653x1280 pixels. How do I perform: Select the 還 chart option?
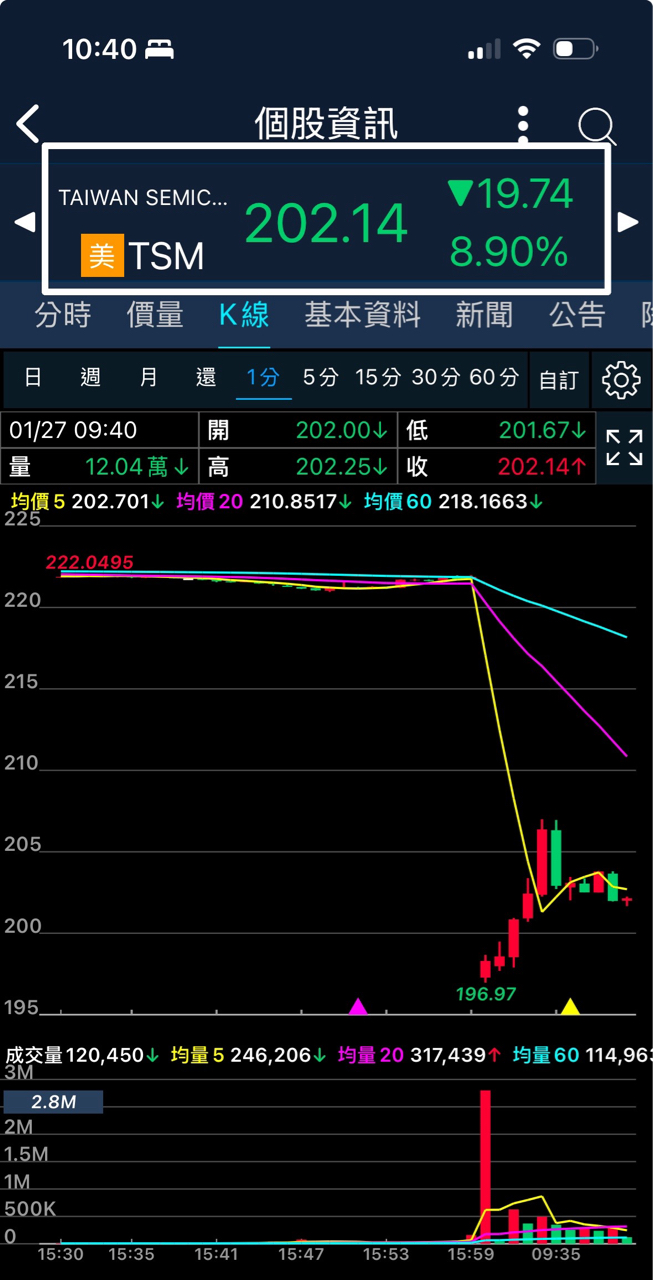[x=206, y=378]
